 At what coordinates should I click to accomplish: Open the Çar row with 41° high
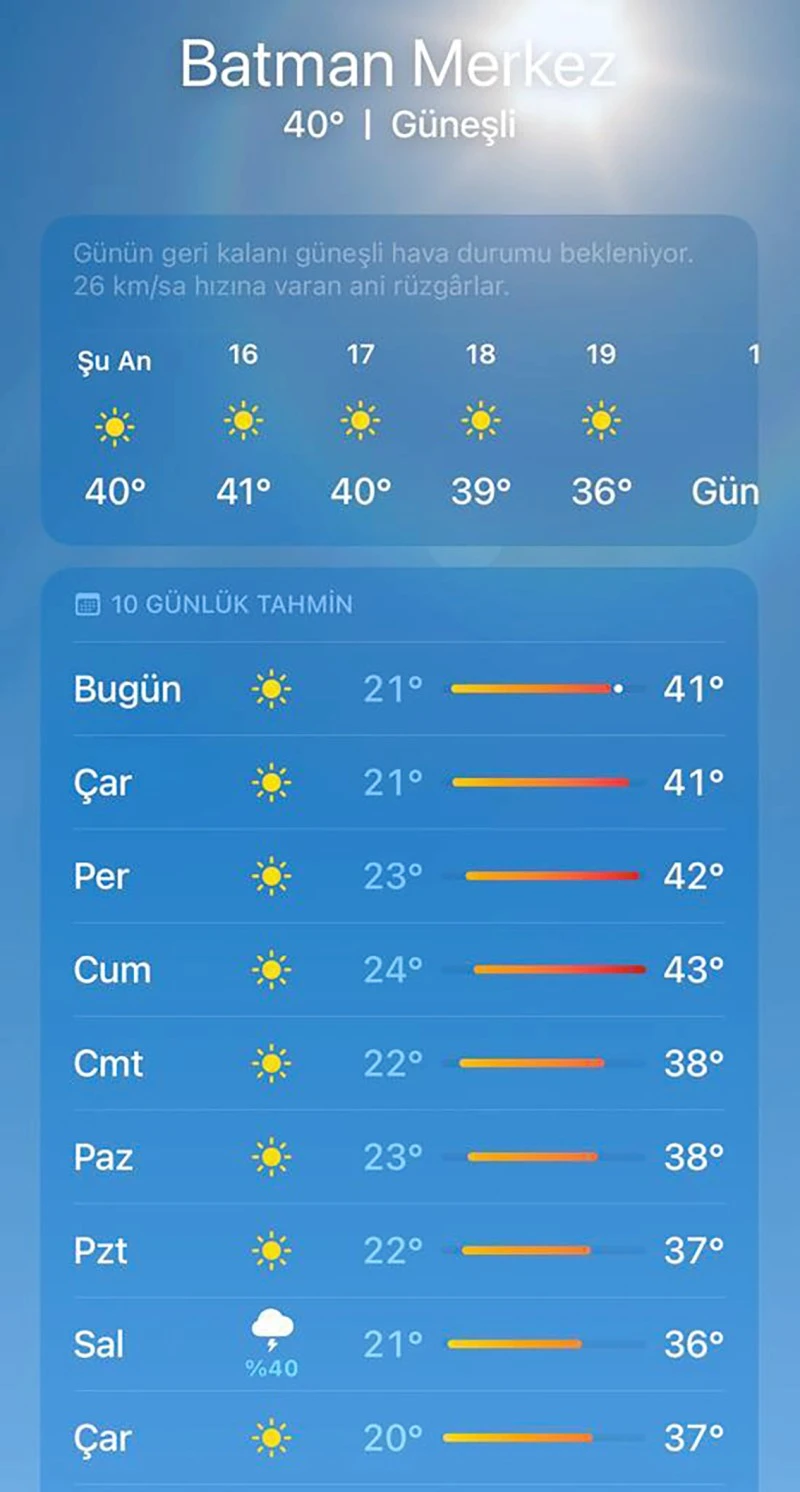point(399,782)
